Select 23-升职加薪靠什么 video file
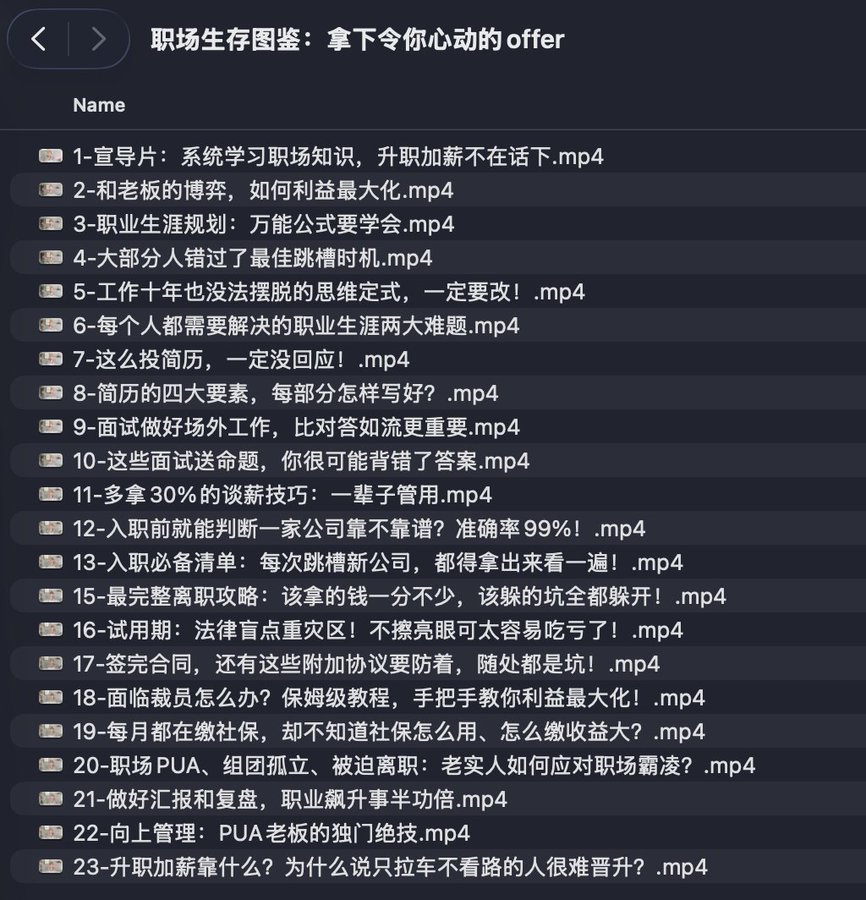866x900 pixels. tap(390, 868)
